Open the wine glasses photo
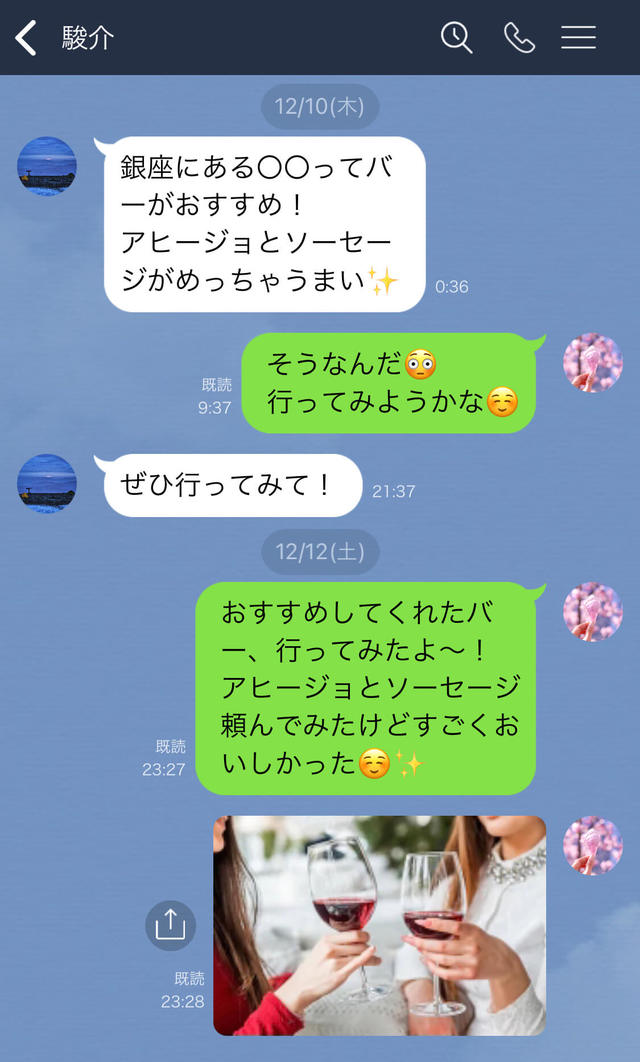This screenshot has width=640, height=1062. coord(379,924)
